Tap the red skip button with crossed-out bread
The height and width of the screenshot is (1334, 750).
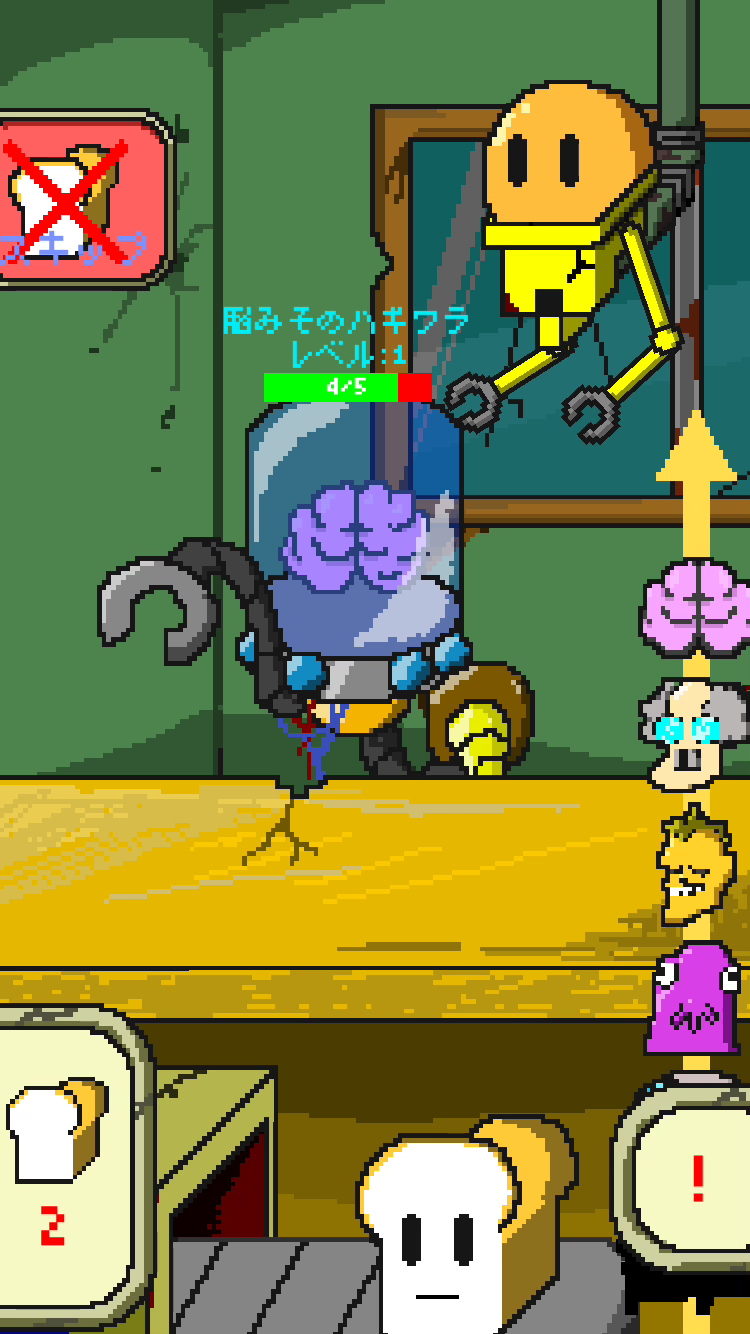tap(80, 200)
